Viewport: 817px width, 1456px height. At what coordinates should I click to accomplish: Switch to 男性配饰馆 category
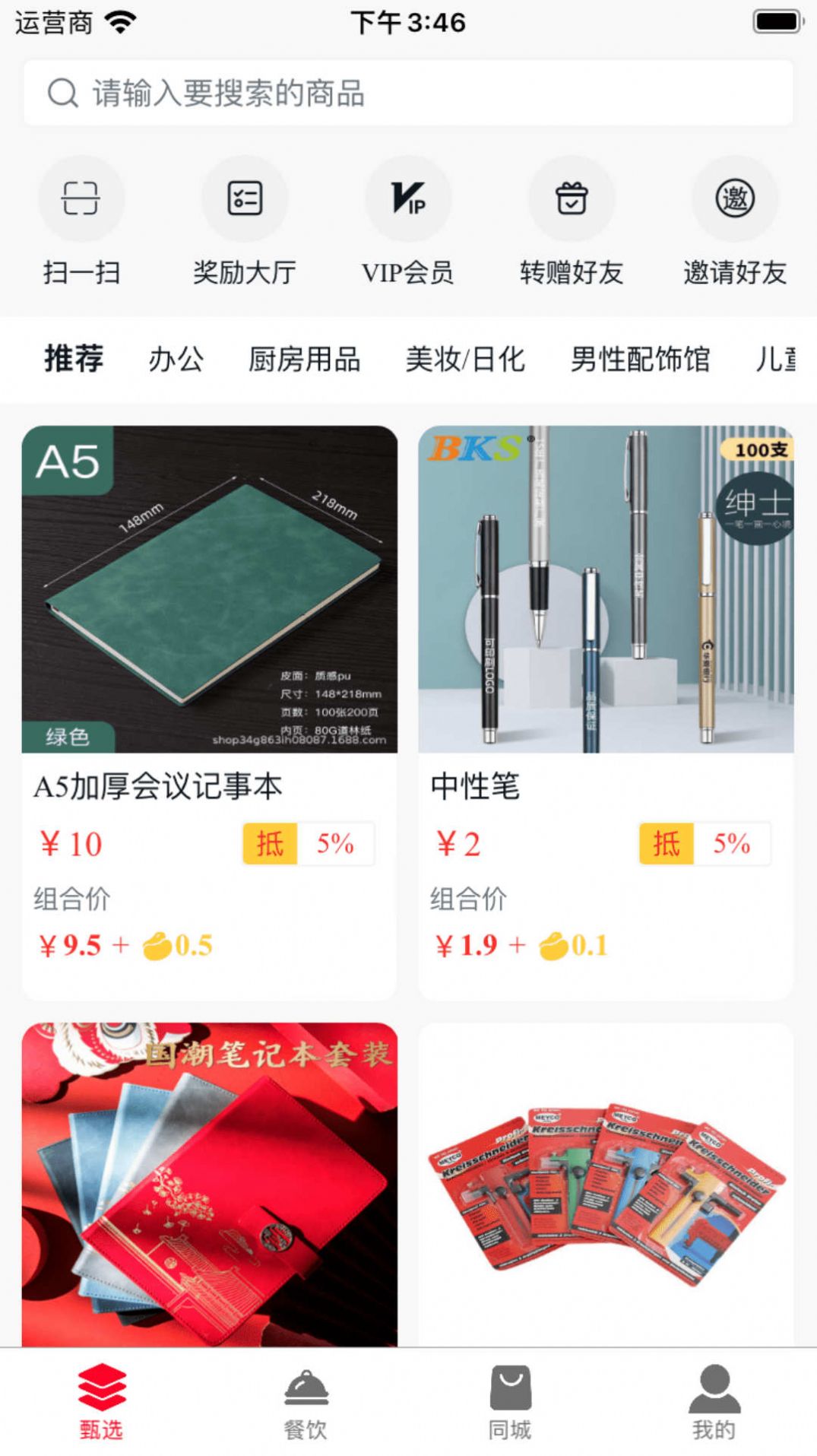[x=640, y=359]
